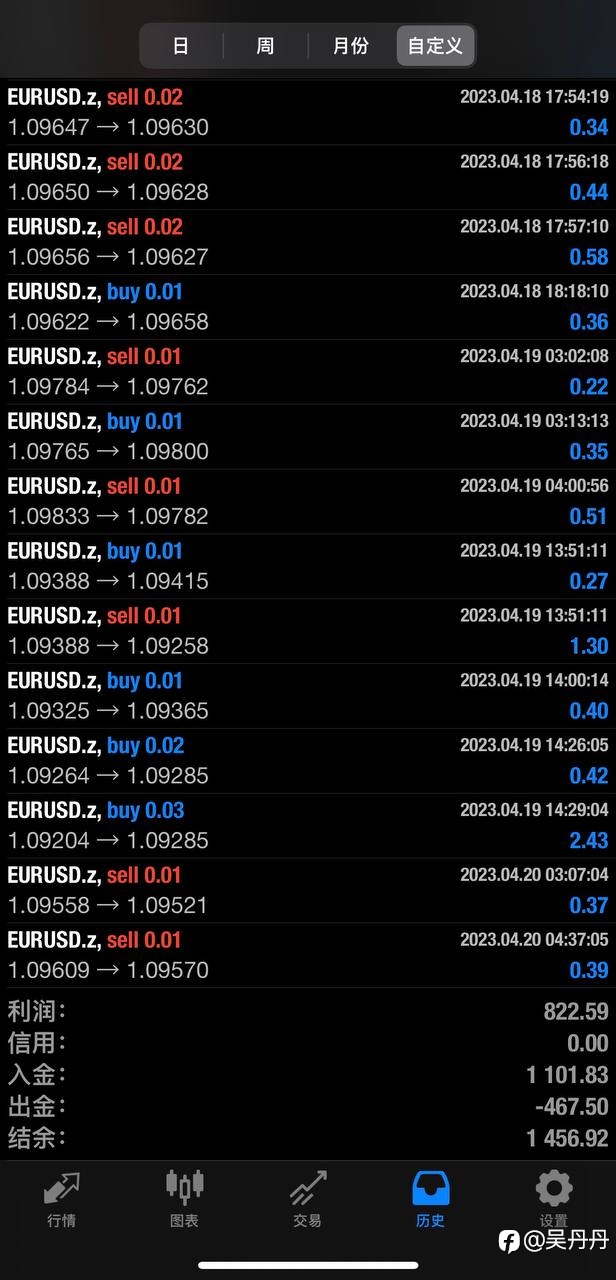Switch to the 历史 history tab
The height and width of the screenshot is (1280, 616).
pyautogui.click(x=431, y=1199)
